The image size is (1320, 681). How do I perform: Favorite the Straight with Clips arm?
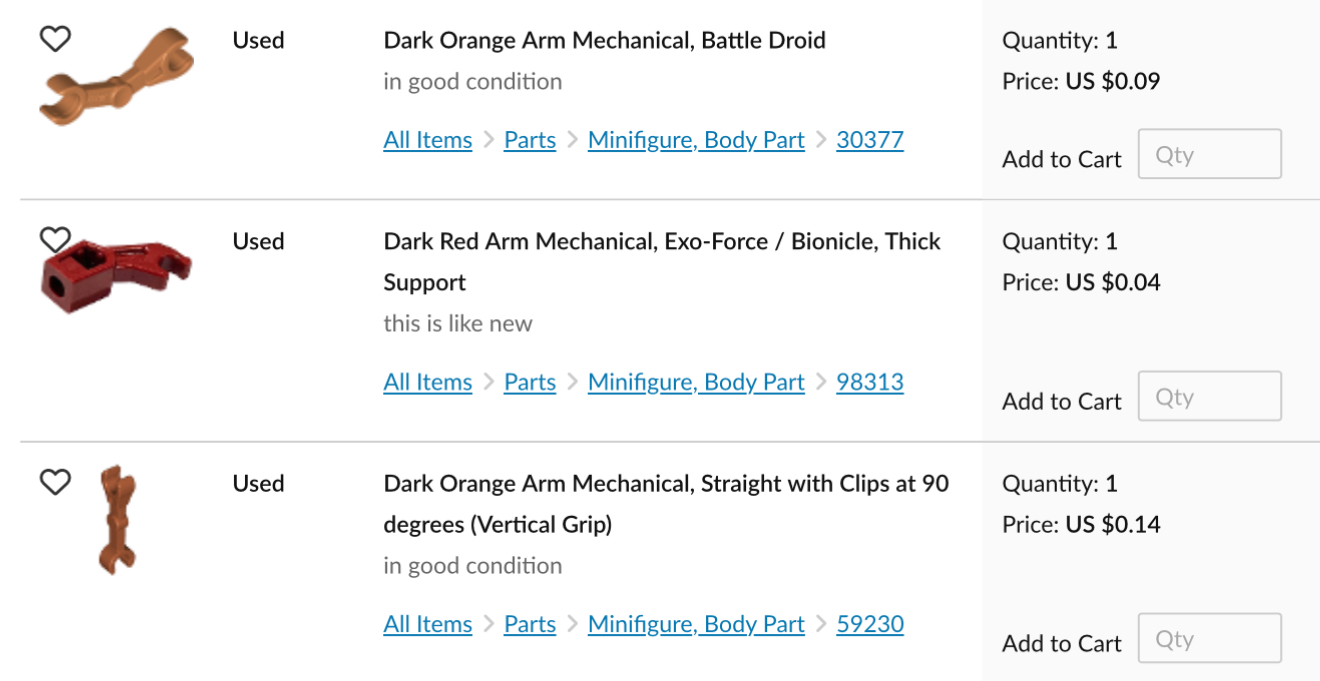tap(55, 482)
